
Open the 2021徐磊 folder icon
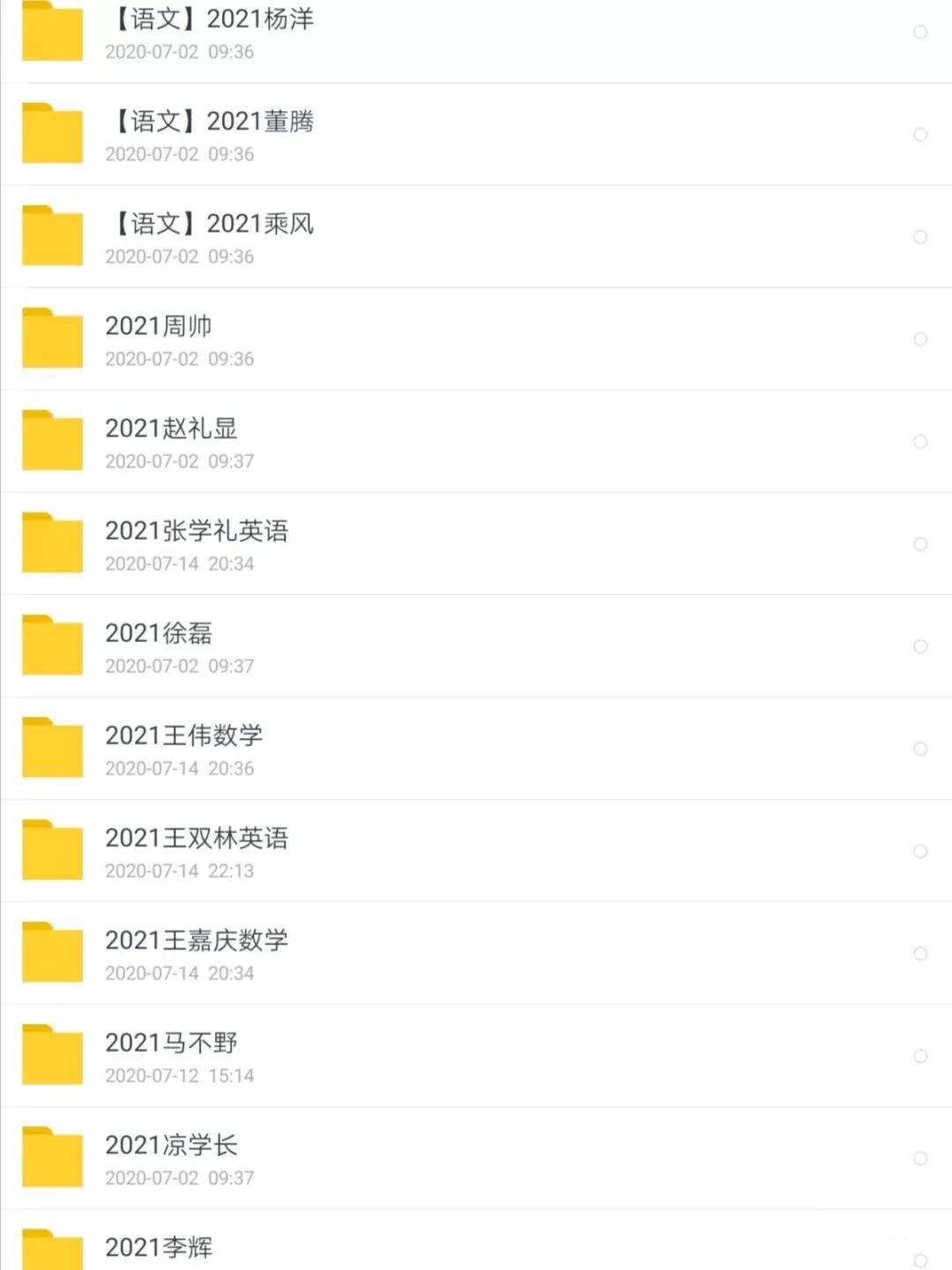point(51,644)
